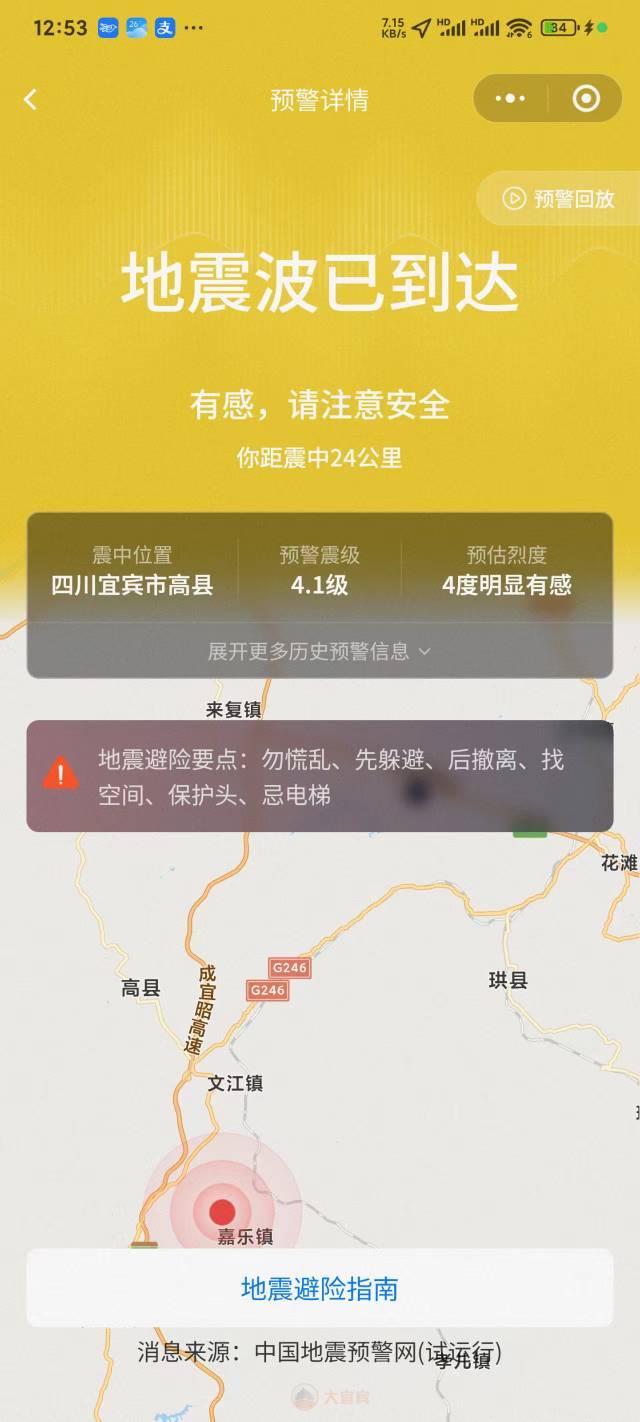Close the mini program with the circle button
The width and height of the screenshot is (640, 1422).
pyautogui.click(x=586, y=98)
